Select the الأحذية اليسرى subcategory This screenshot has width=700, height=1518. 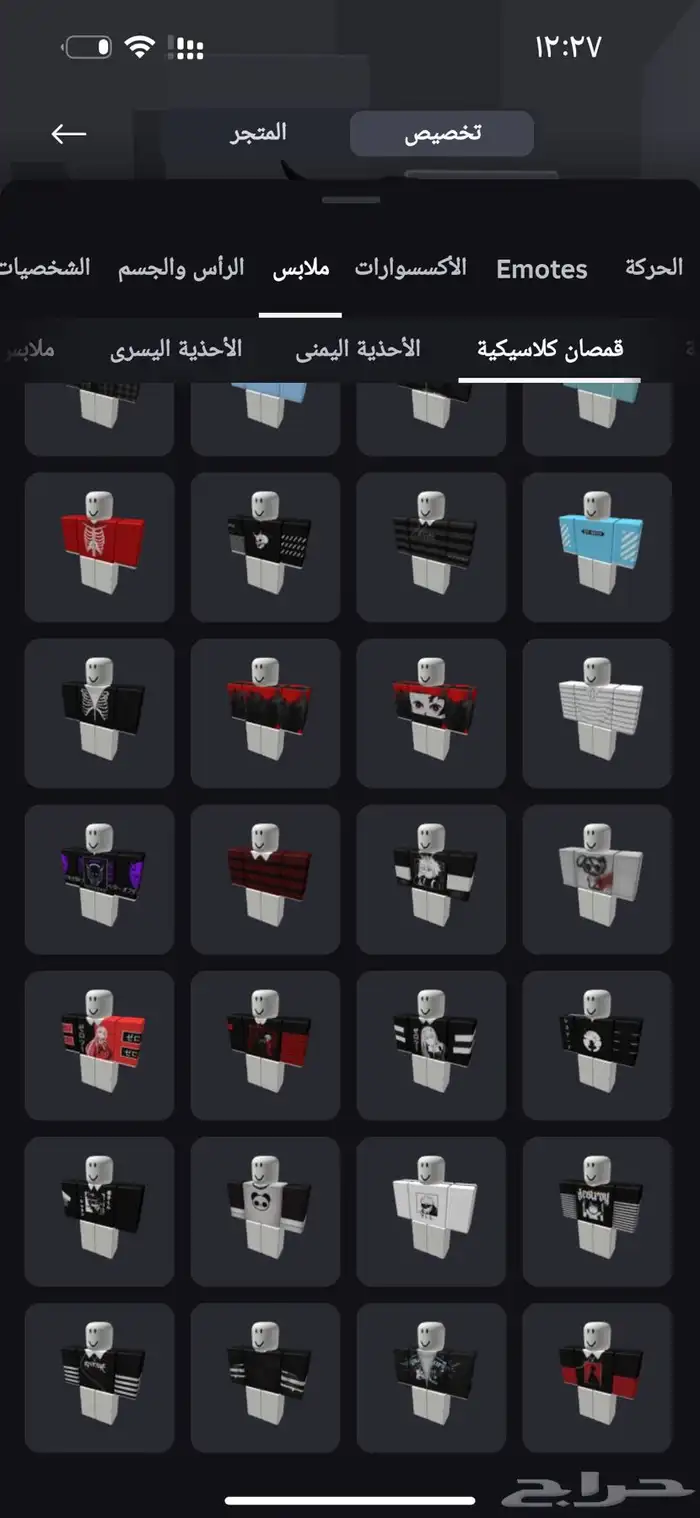coord(176,348)
